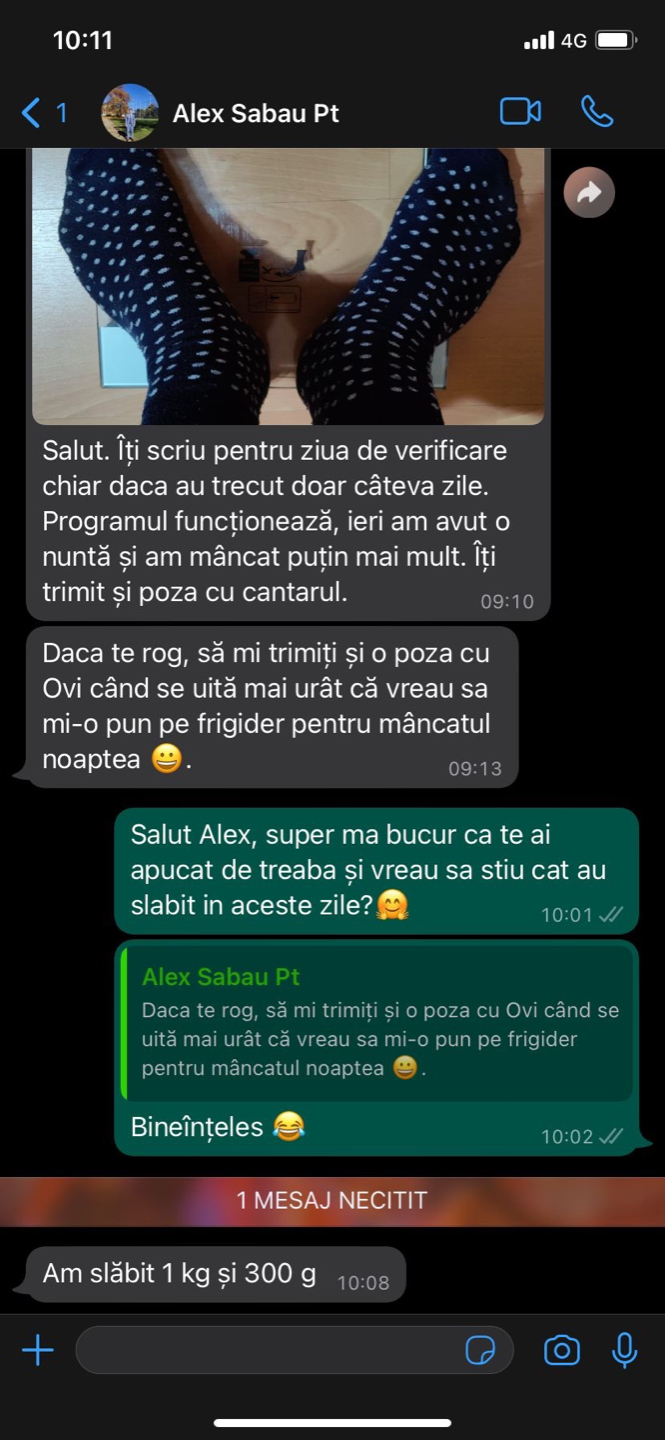Forward the socks photo message

pos(589,193)
